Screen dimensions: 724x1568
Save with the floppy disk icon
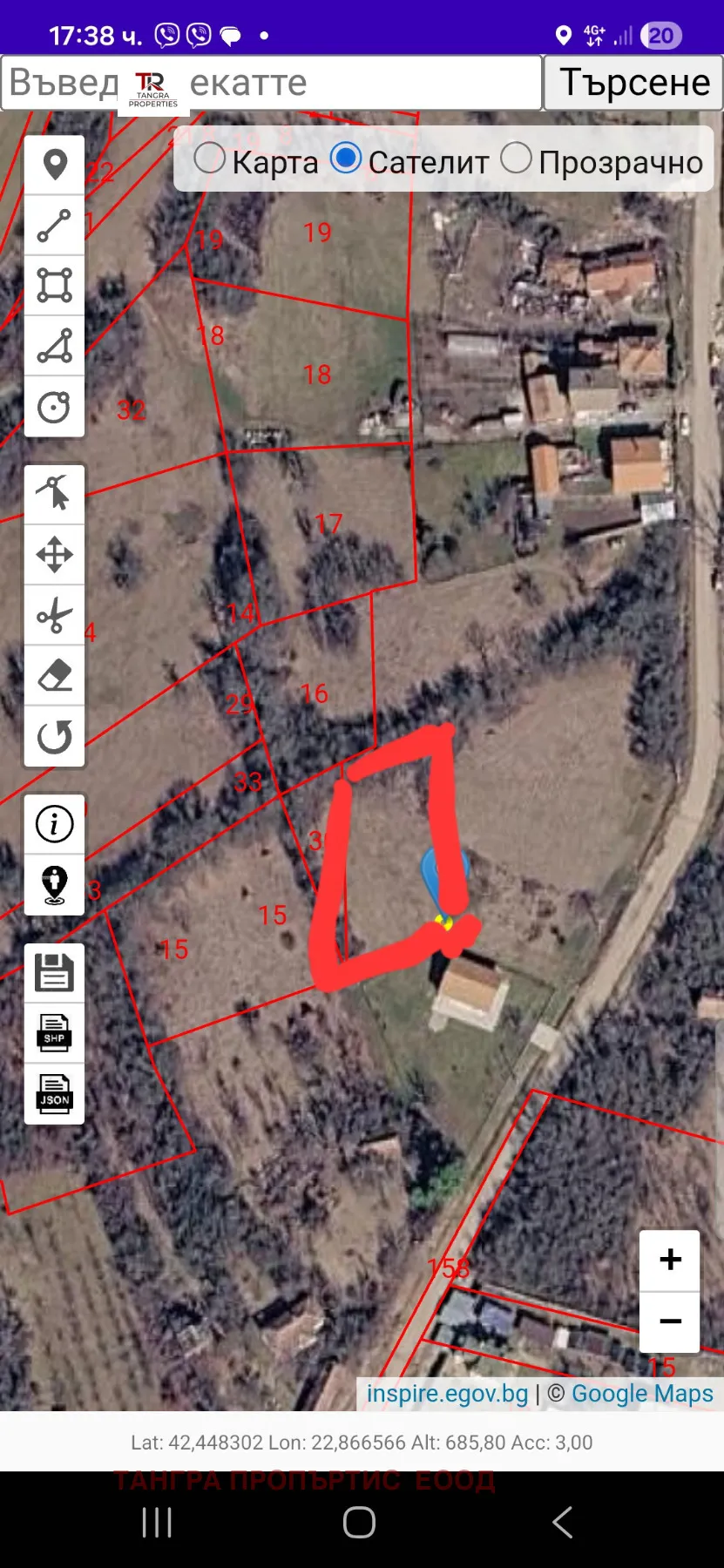55,973
